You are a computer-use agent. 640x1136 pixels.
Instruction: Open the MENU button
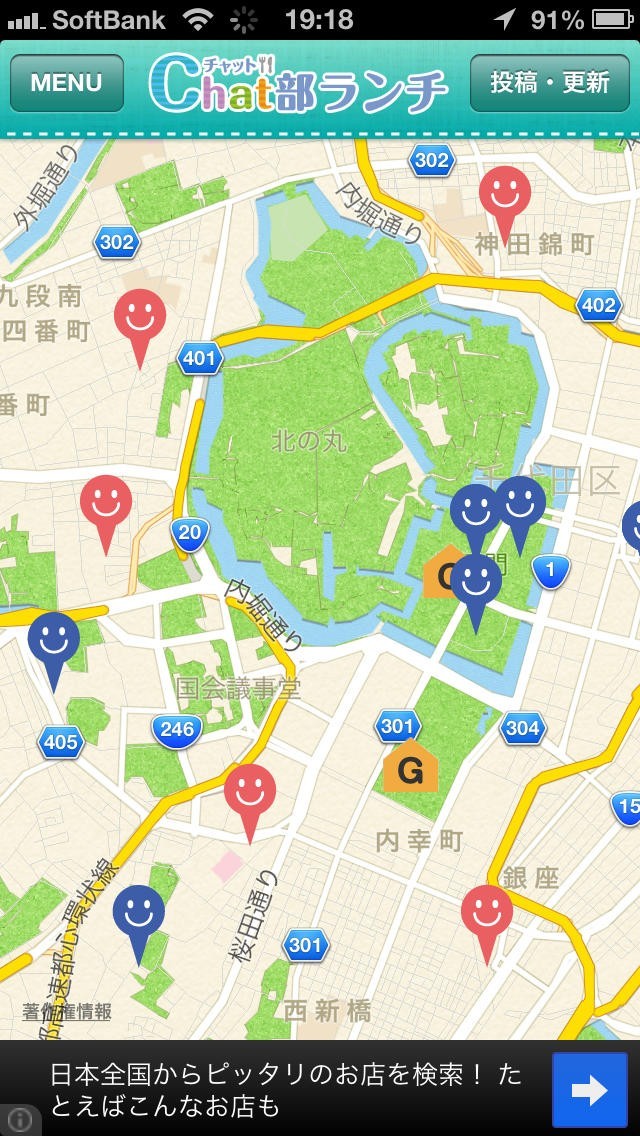67,83
